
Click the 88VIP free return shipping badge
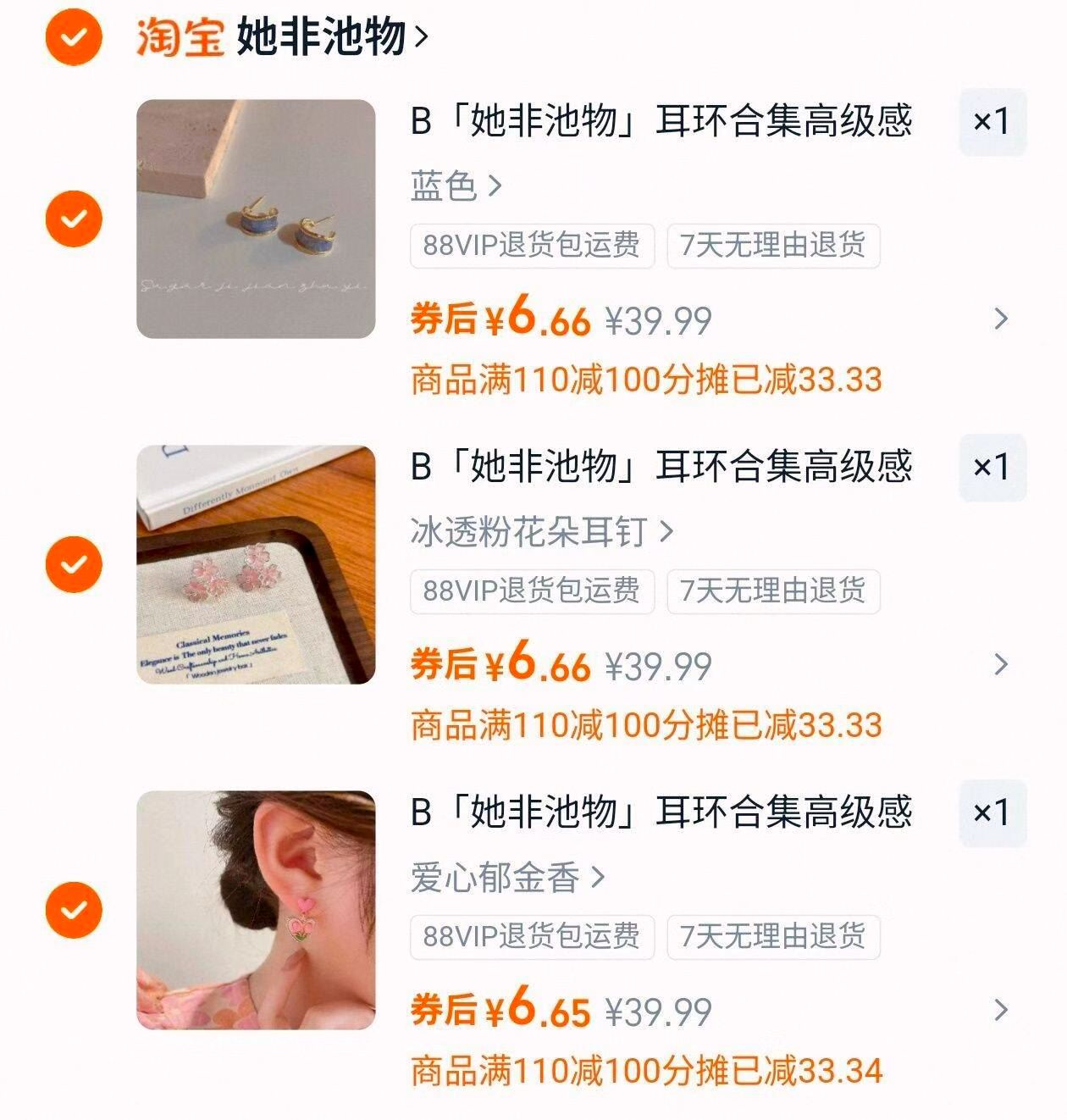(531, 244)
